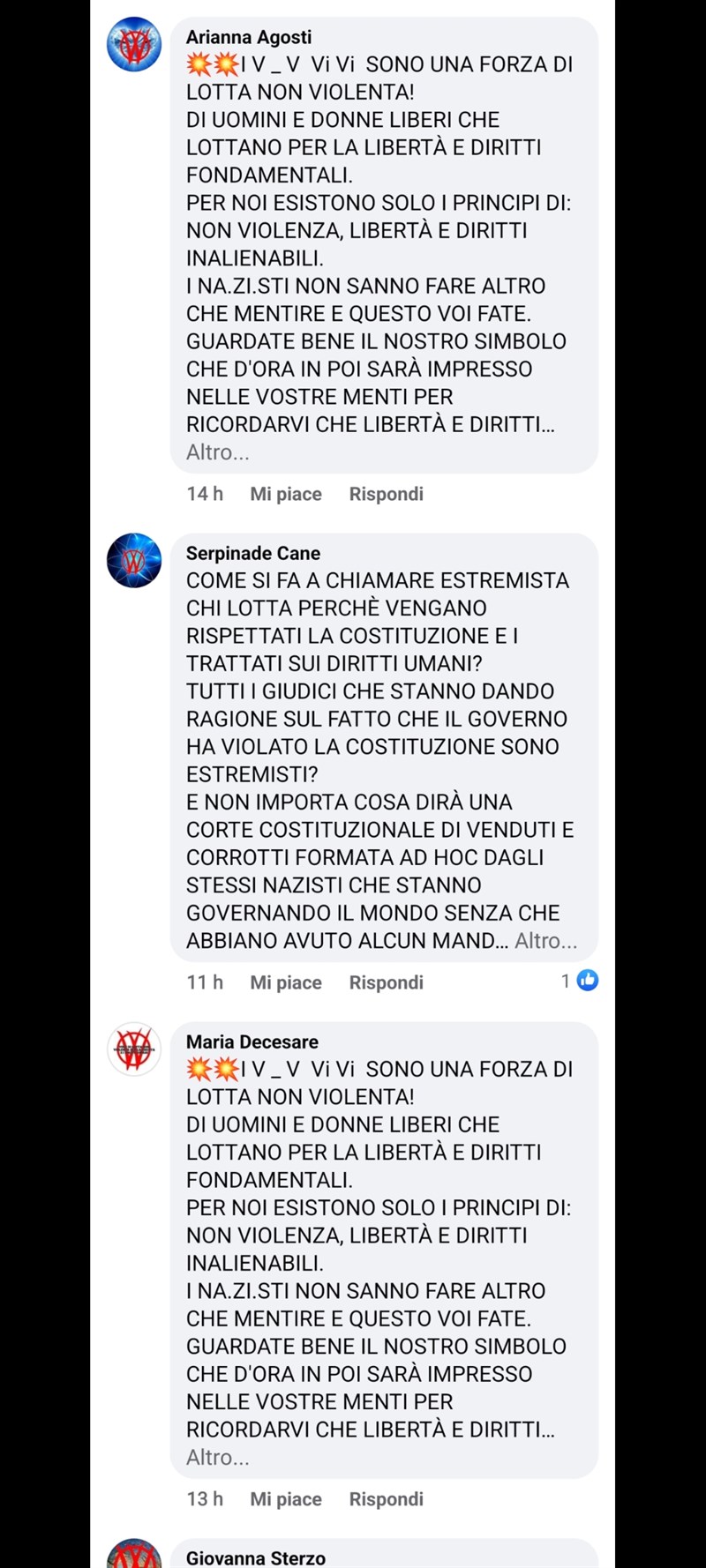The height and width of the screenshot is (1568, 706).
Task: Tap the thumbs-up reaction icon on Serpinade's comment
Action: (x=586, y=980)
